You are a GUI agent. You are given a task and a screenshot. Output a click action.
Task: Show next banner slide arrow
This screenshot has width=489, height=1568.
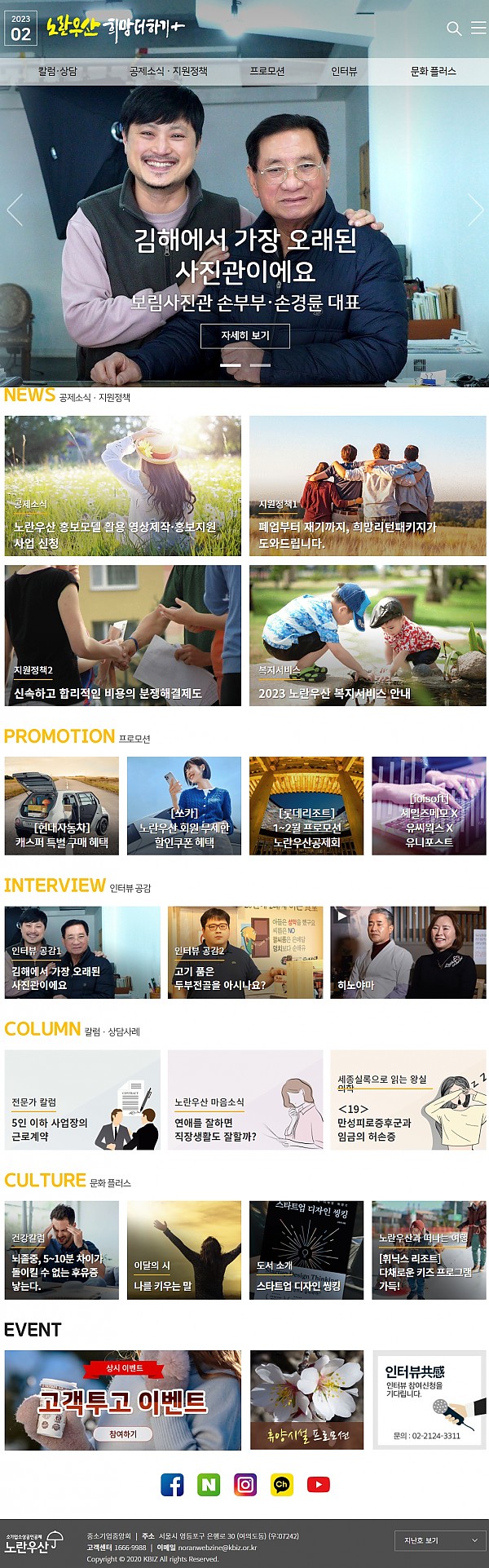click(475, 210)
